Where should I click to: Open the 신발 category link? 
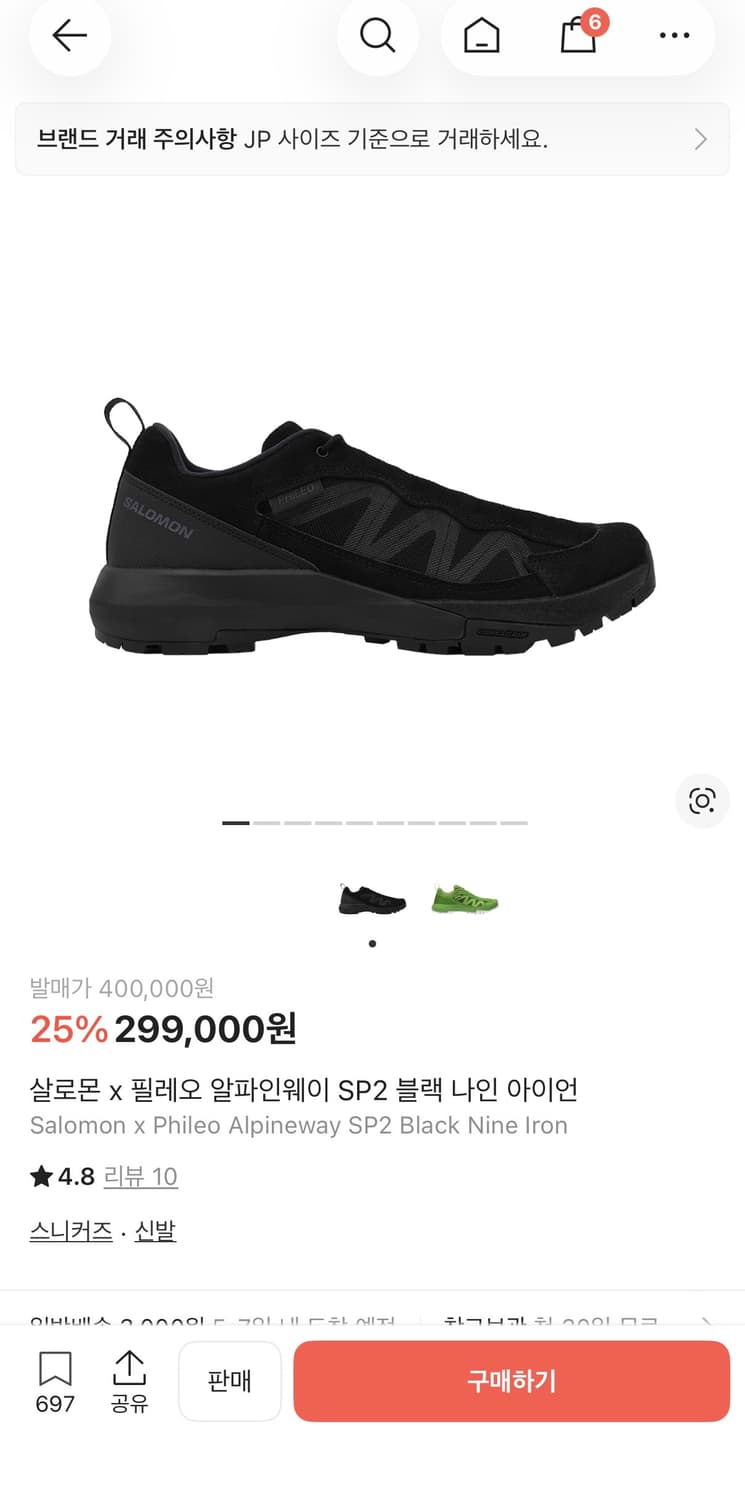coord(152,1231)
